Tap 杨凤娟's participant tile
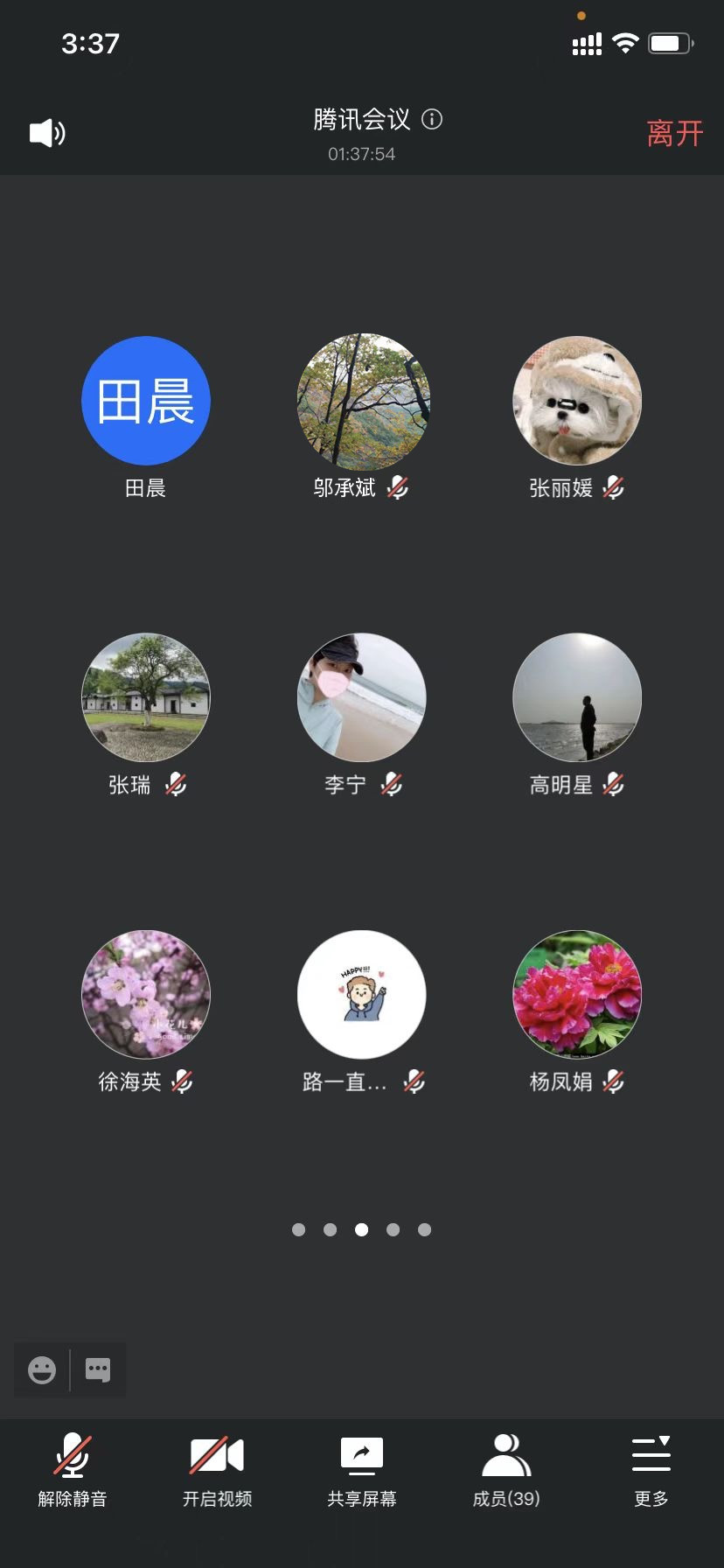This screenshot has width=724, height=1568. (x=577, y=994)
